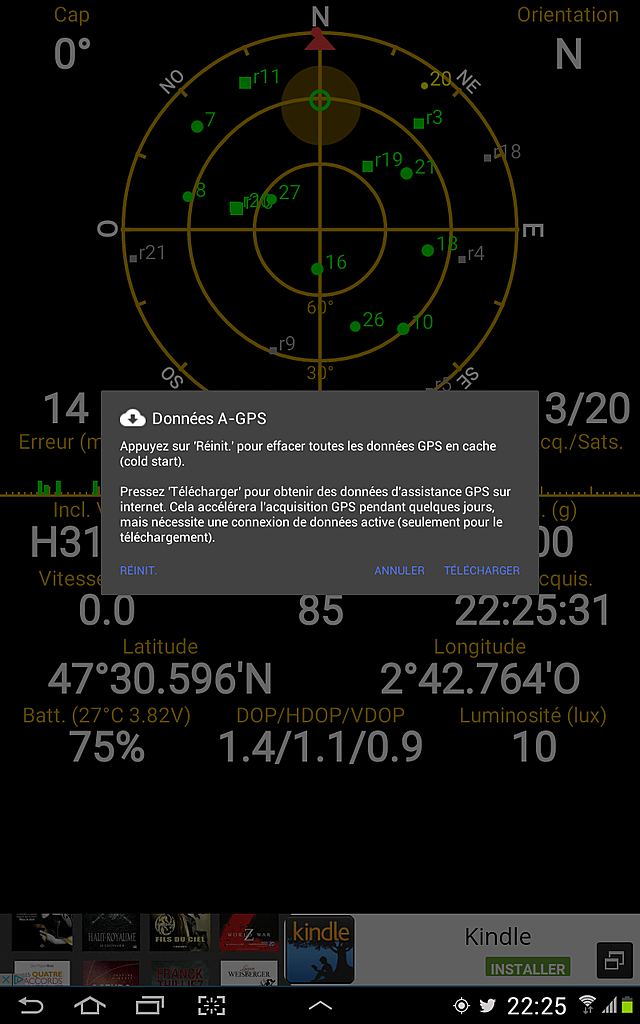This screenshot has width=640, height=1024.
Task: Open the multi-window icon beside the ad
Action: [x=614, y=960]
